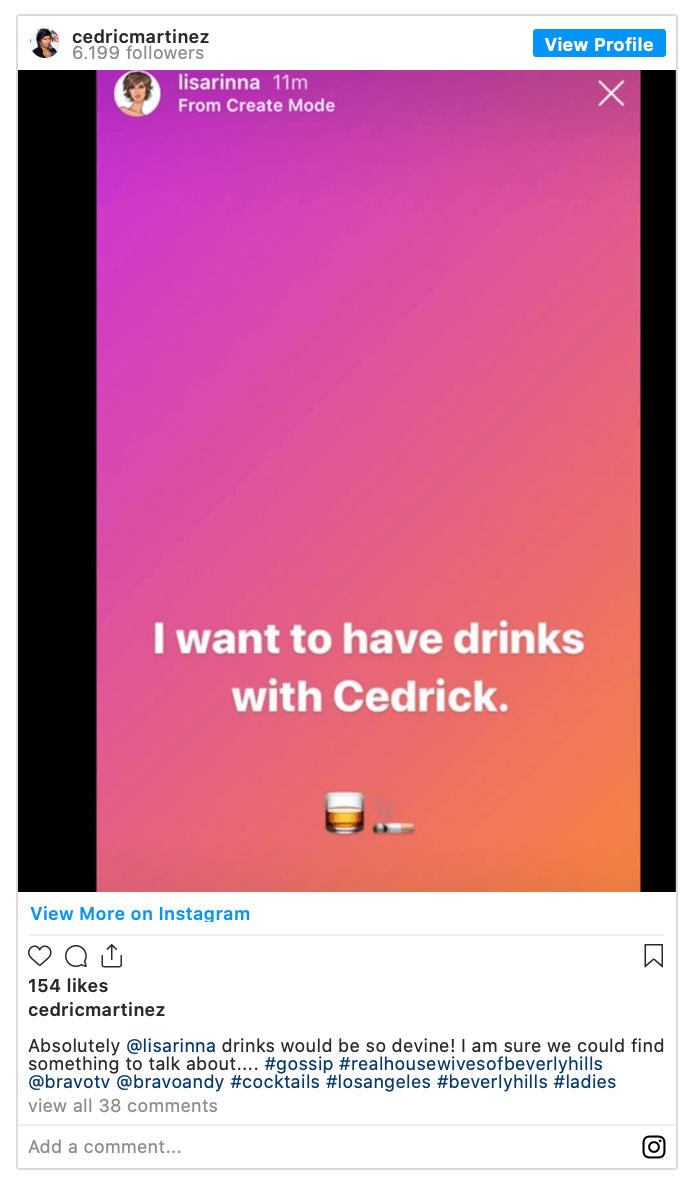The height and width of the screenshot is (1182, 698).
Task: Open Instagram via the bottom logo icon
Action: pyautogui.click(x=654, y=1147)
